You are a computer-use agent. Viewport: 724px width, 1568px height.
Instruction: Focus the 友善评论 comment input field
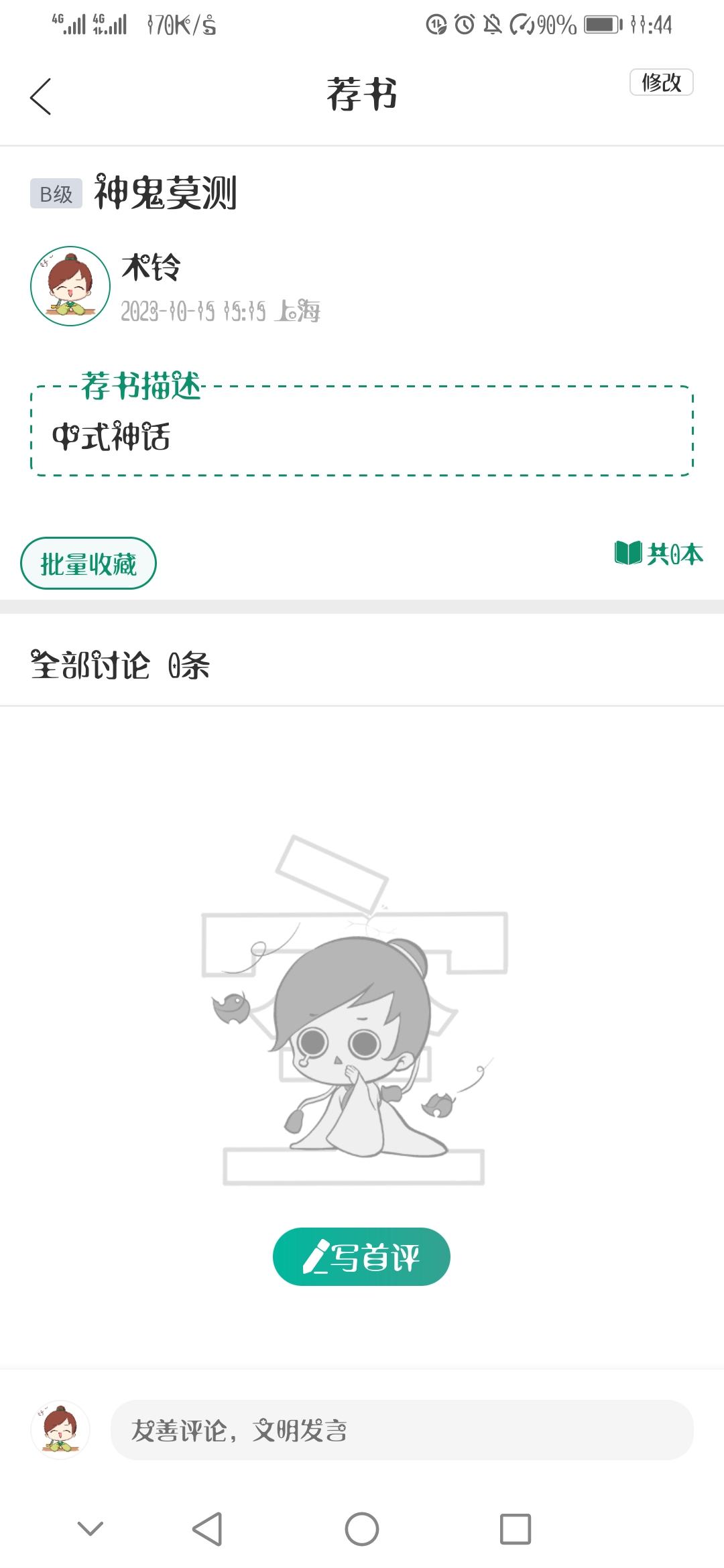click(x=402, y=1430)
